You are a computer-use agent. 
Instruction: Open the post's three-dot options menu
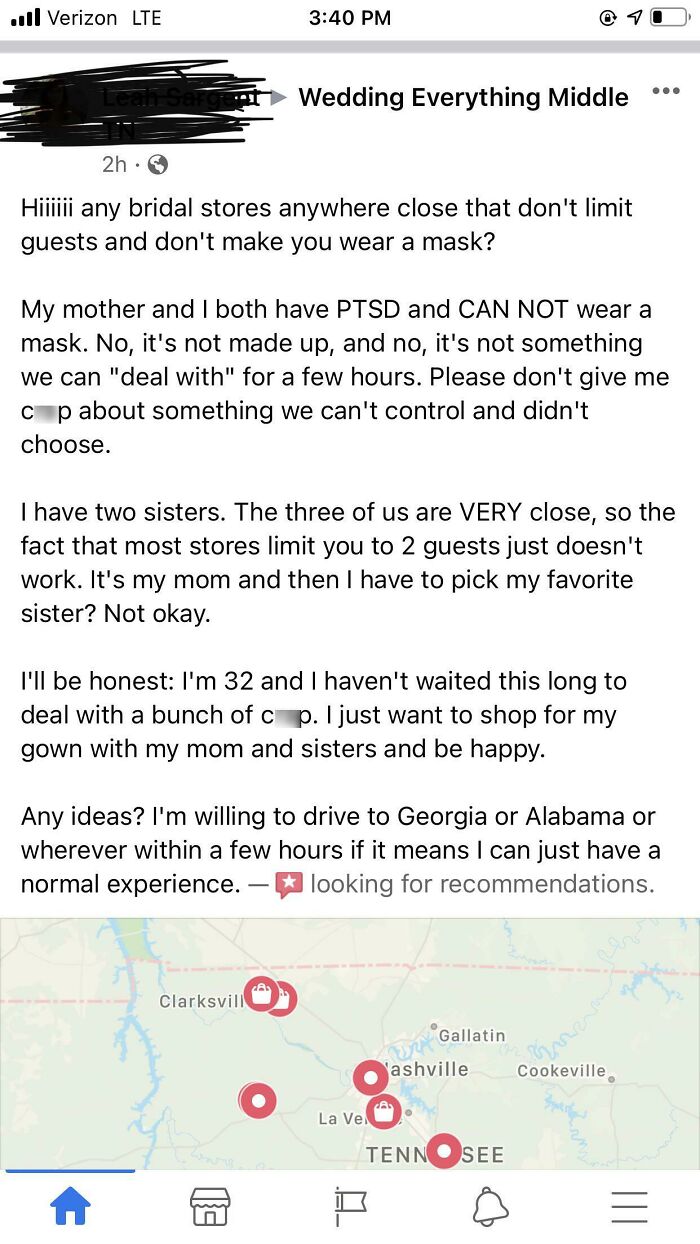(665, 91)
